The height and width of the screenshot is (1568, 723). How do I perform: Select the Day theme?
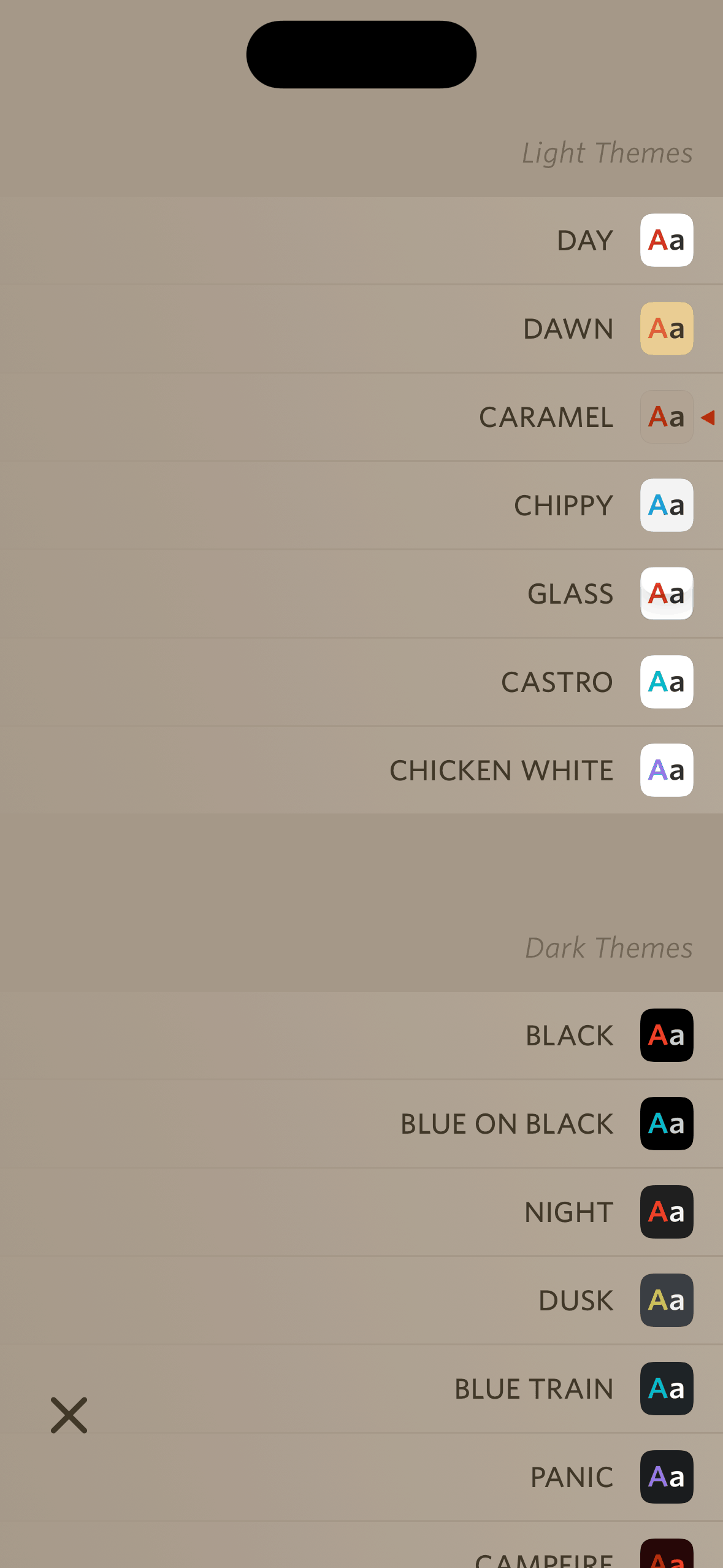point(361,240)
